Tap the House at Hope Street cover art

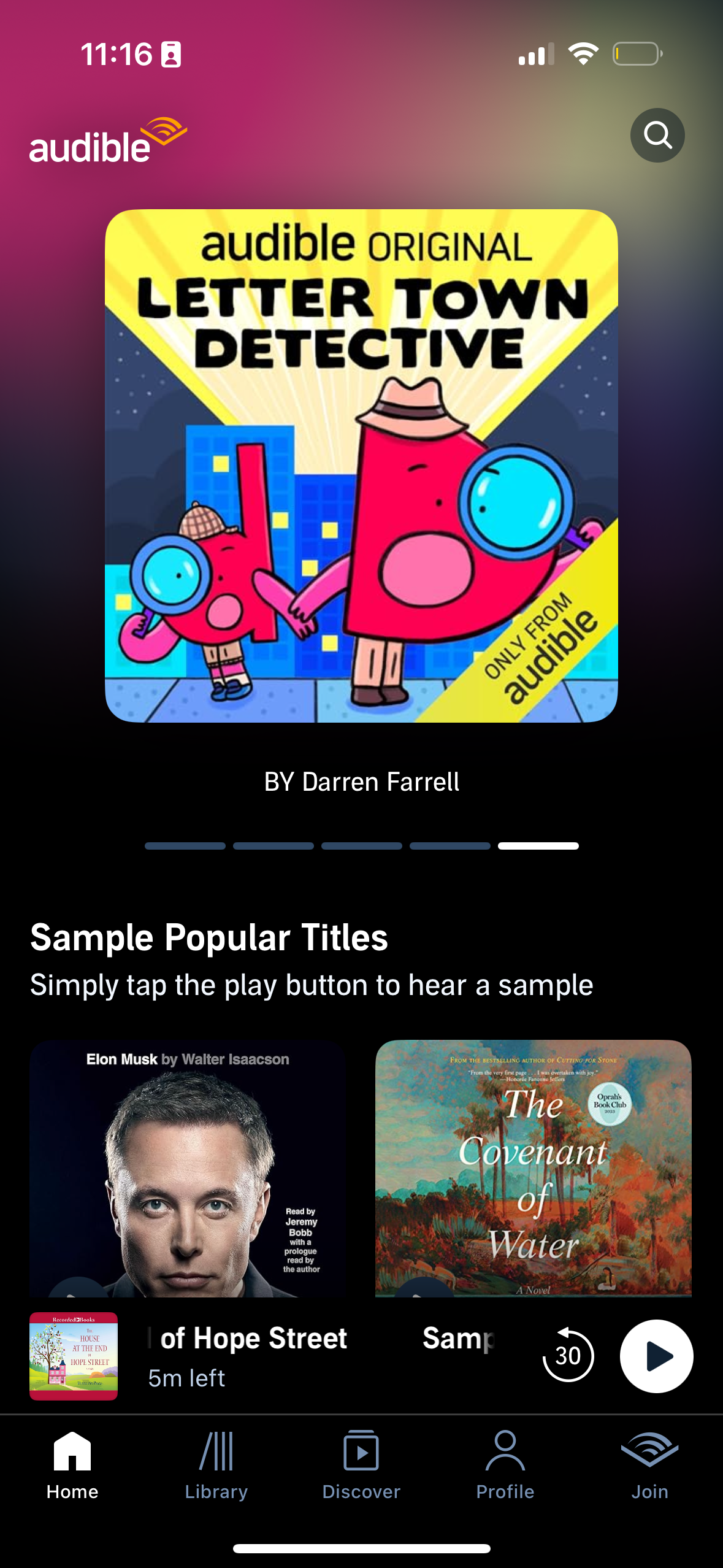(x=73, y=1356)
